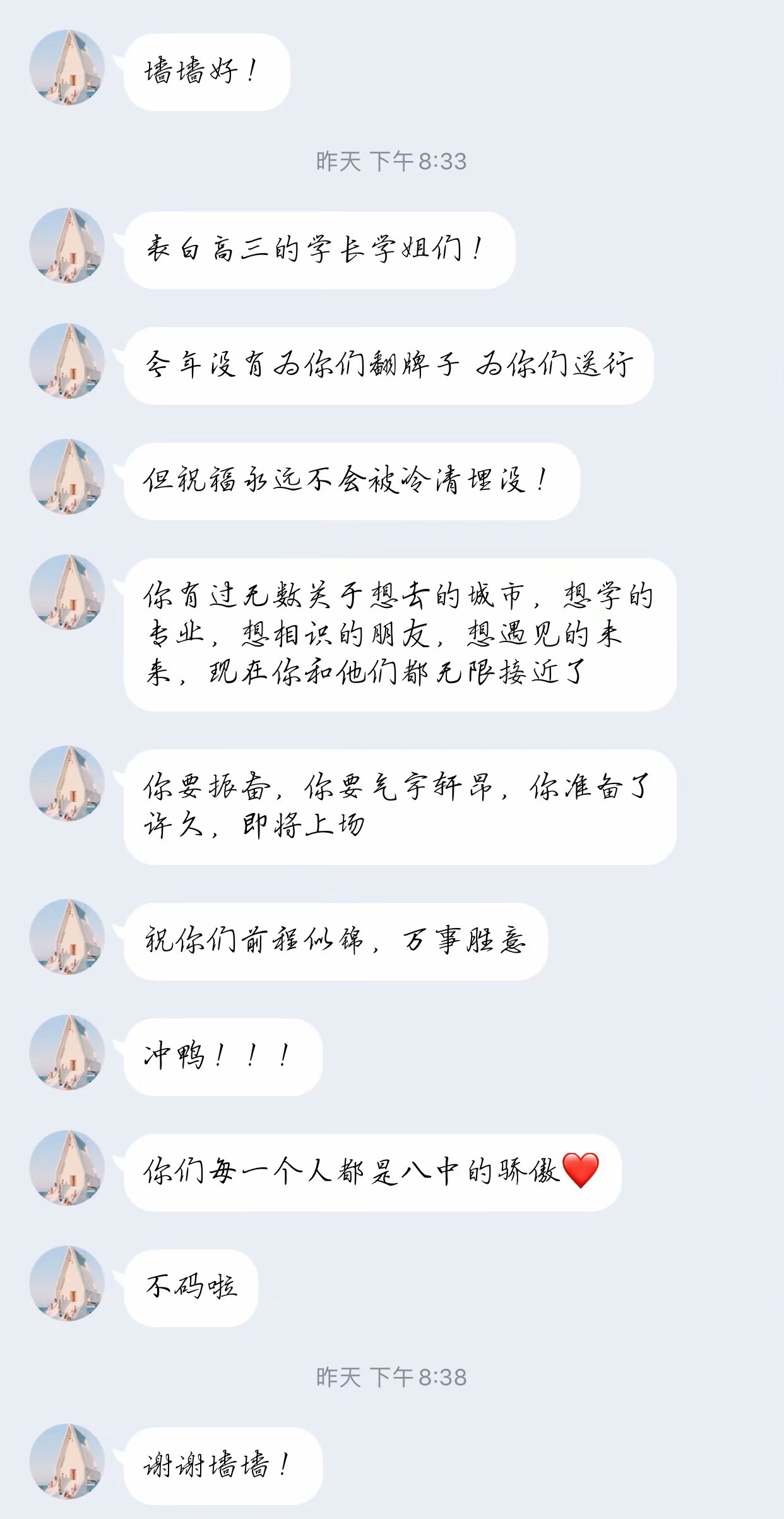This screenshot has height=1519, width=784.
Task: Tap avatar beside "祝你们前程似锦，万事胜意"
Action: (67, 936)
